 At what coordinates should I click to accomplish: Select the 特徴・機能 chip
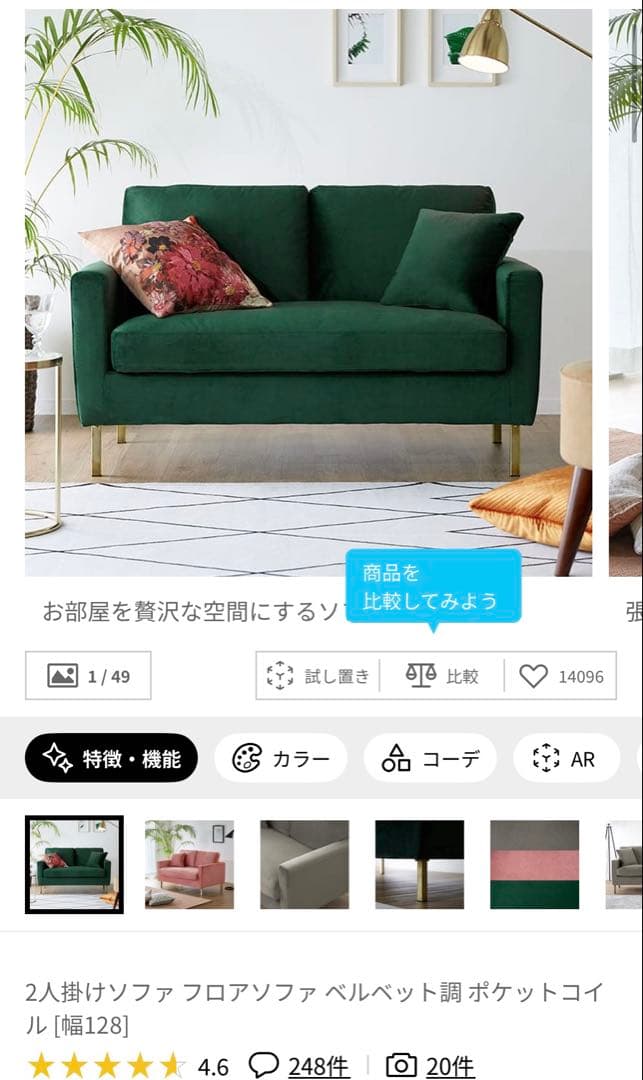pos(111,759)
